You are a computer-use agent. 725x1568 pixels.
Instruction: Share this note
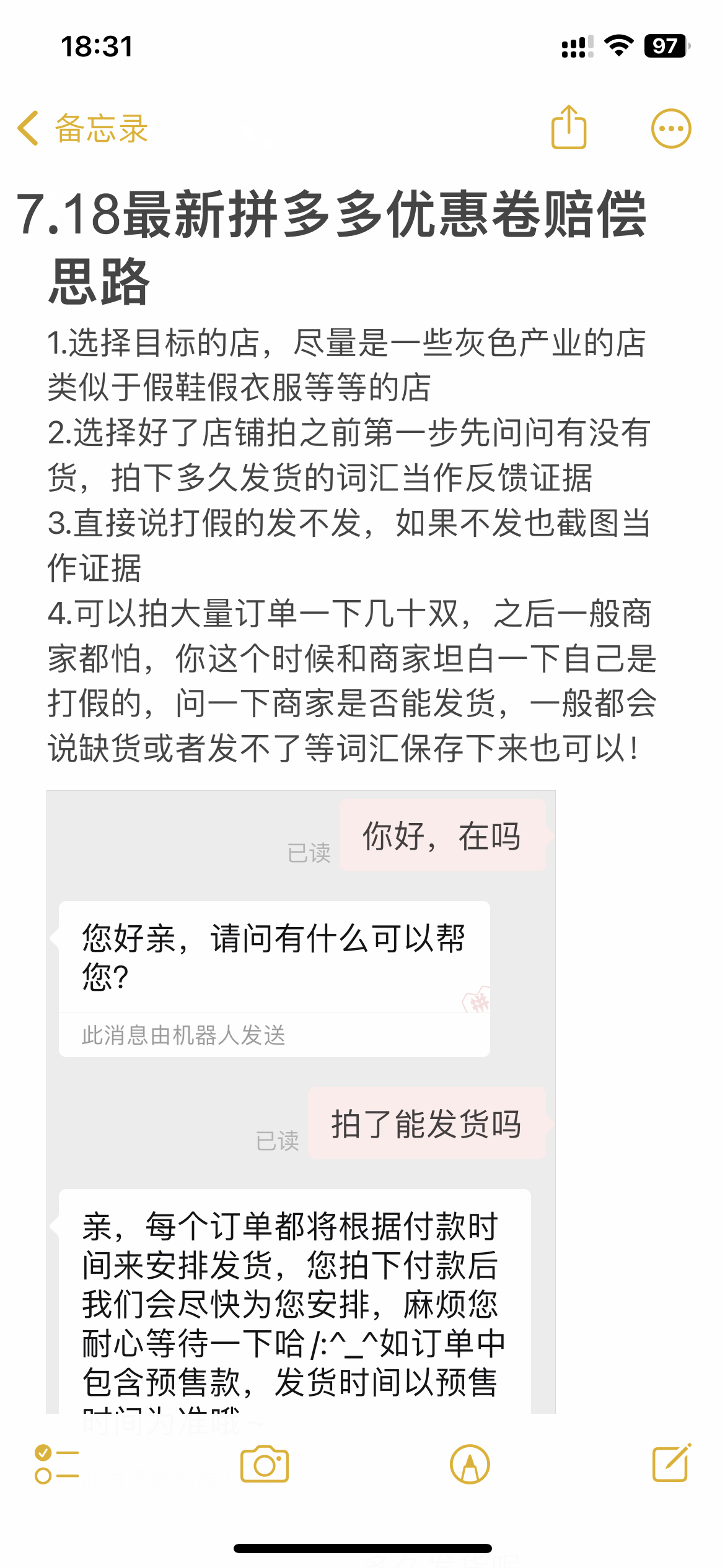[568, 128]
